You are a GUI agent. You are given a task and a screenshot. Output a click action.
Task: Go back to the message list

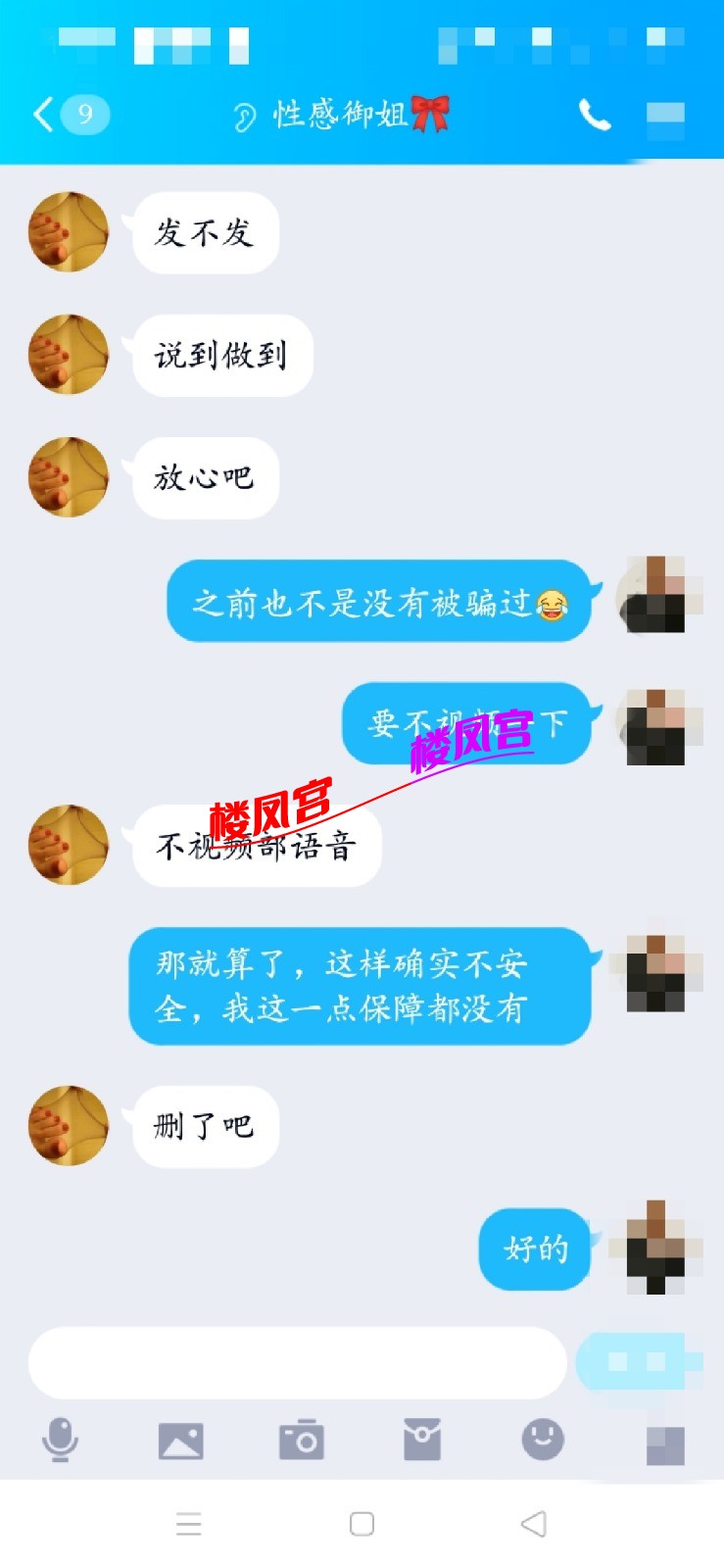point(44,115)
